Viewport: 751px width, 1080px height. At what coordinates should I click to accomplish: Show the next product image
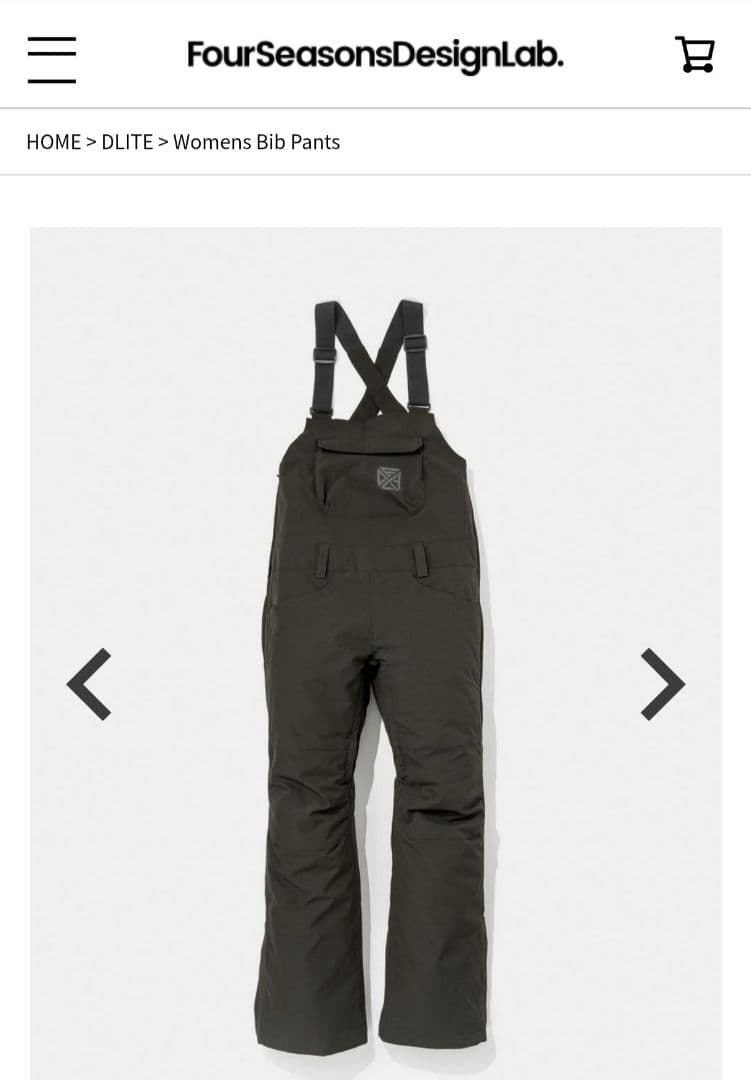(x=662, y=685)
